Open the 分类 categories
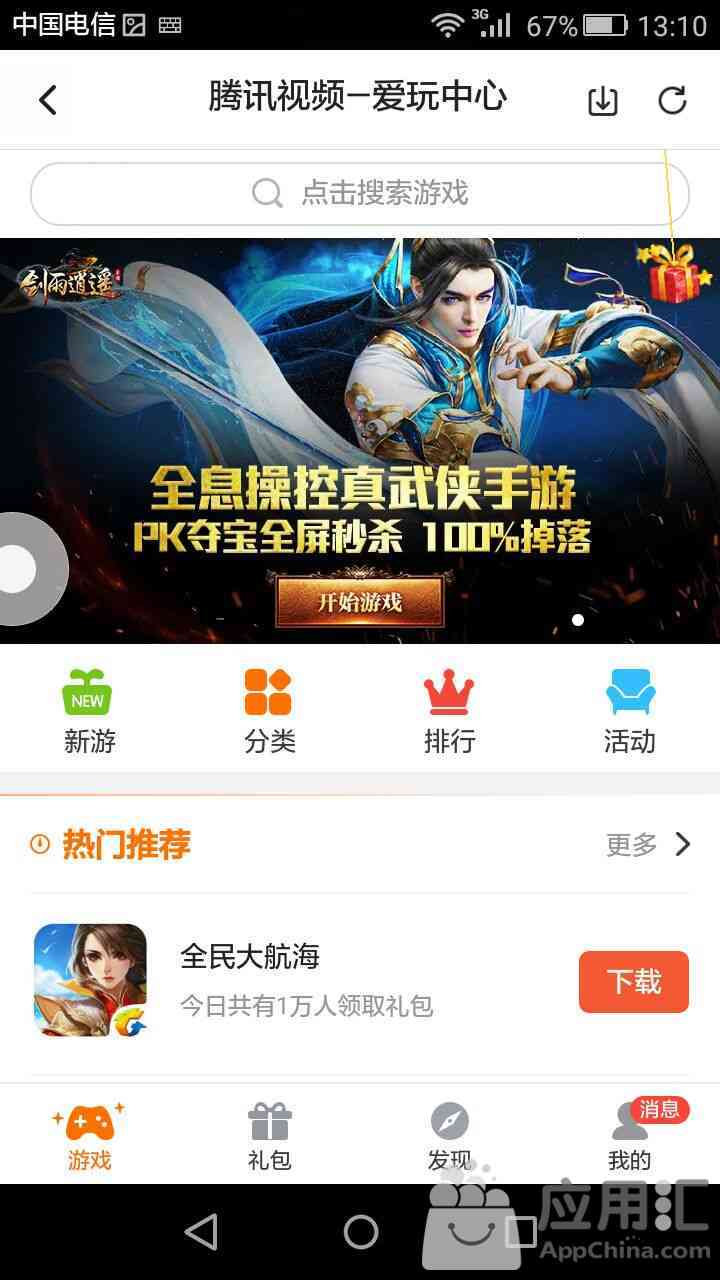The width and height of the screenshot is (720, 1280). pyautogui.click(x=269, y=712)
